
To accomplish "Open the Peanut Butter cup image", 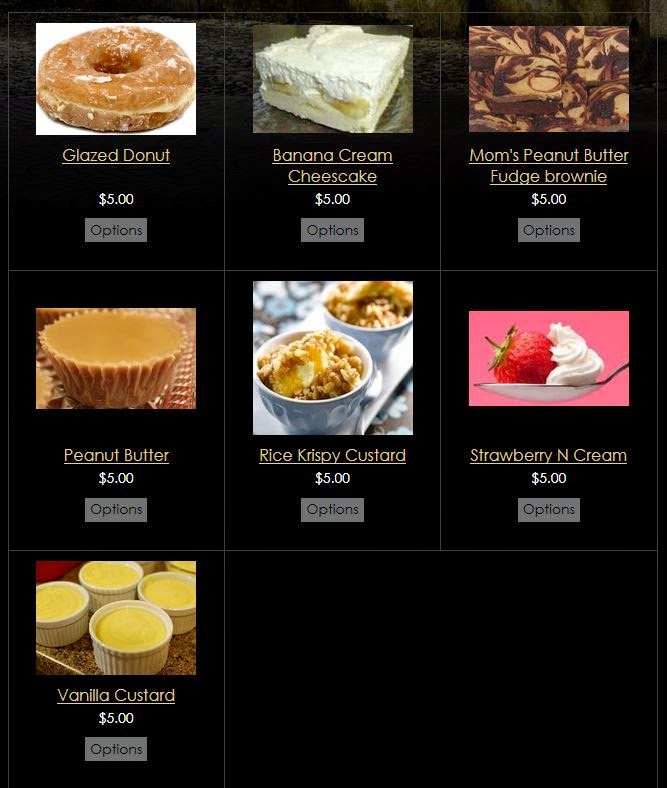I will point(116,358).
